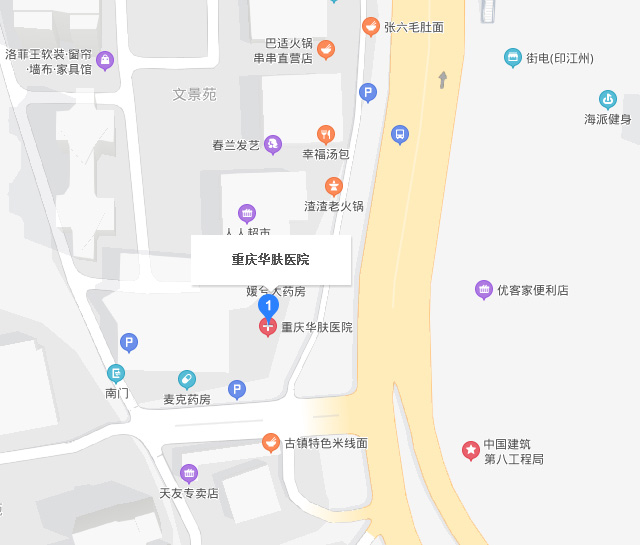Viewport: 640px width, 545px height.
Task: Tap the blue marker numbered 1
Action: 268,305
